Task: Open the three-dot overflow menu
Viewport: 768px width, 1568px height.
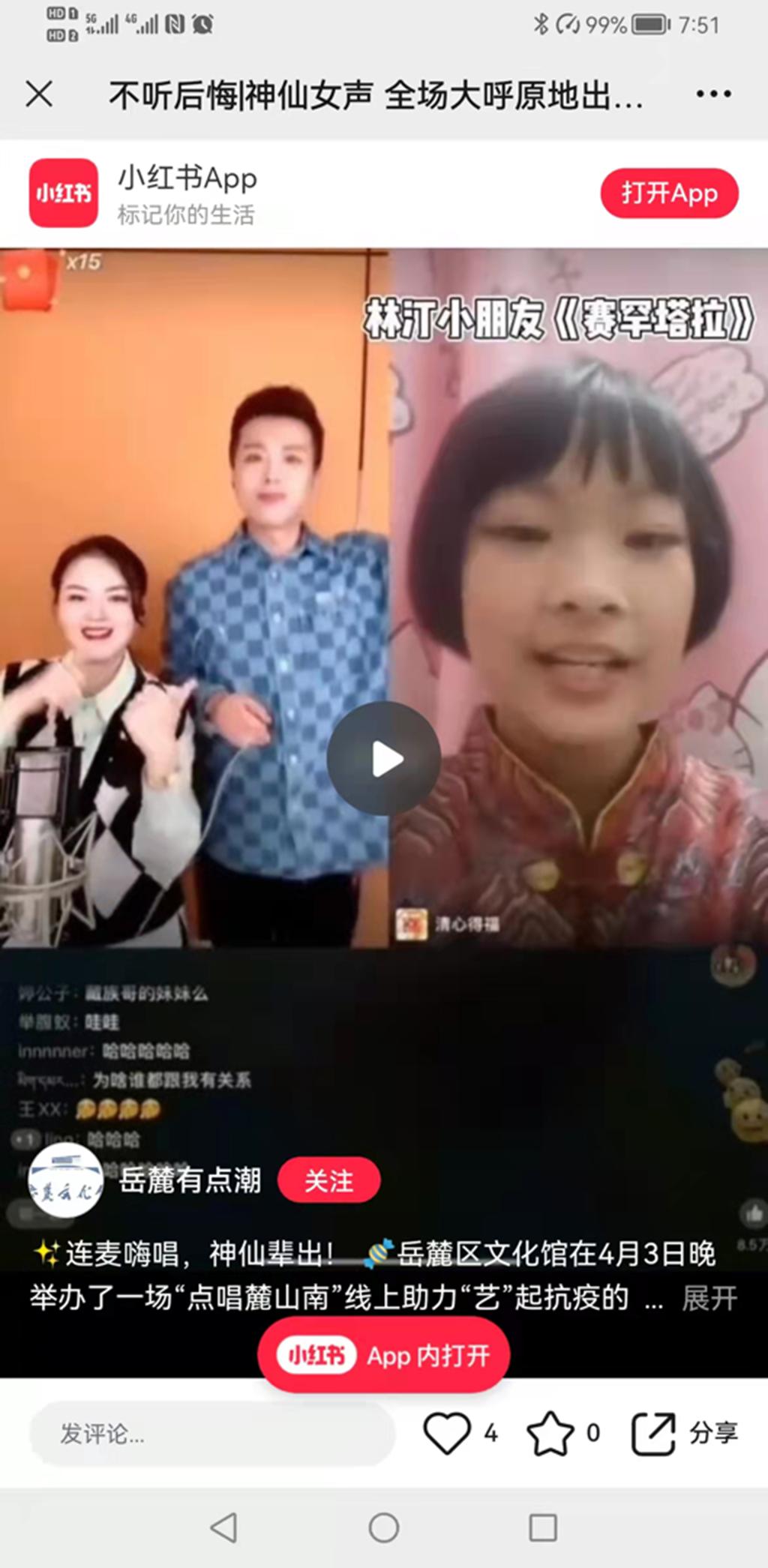Action: point(713,94)
